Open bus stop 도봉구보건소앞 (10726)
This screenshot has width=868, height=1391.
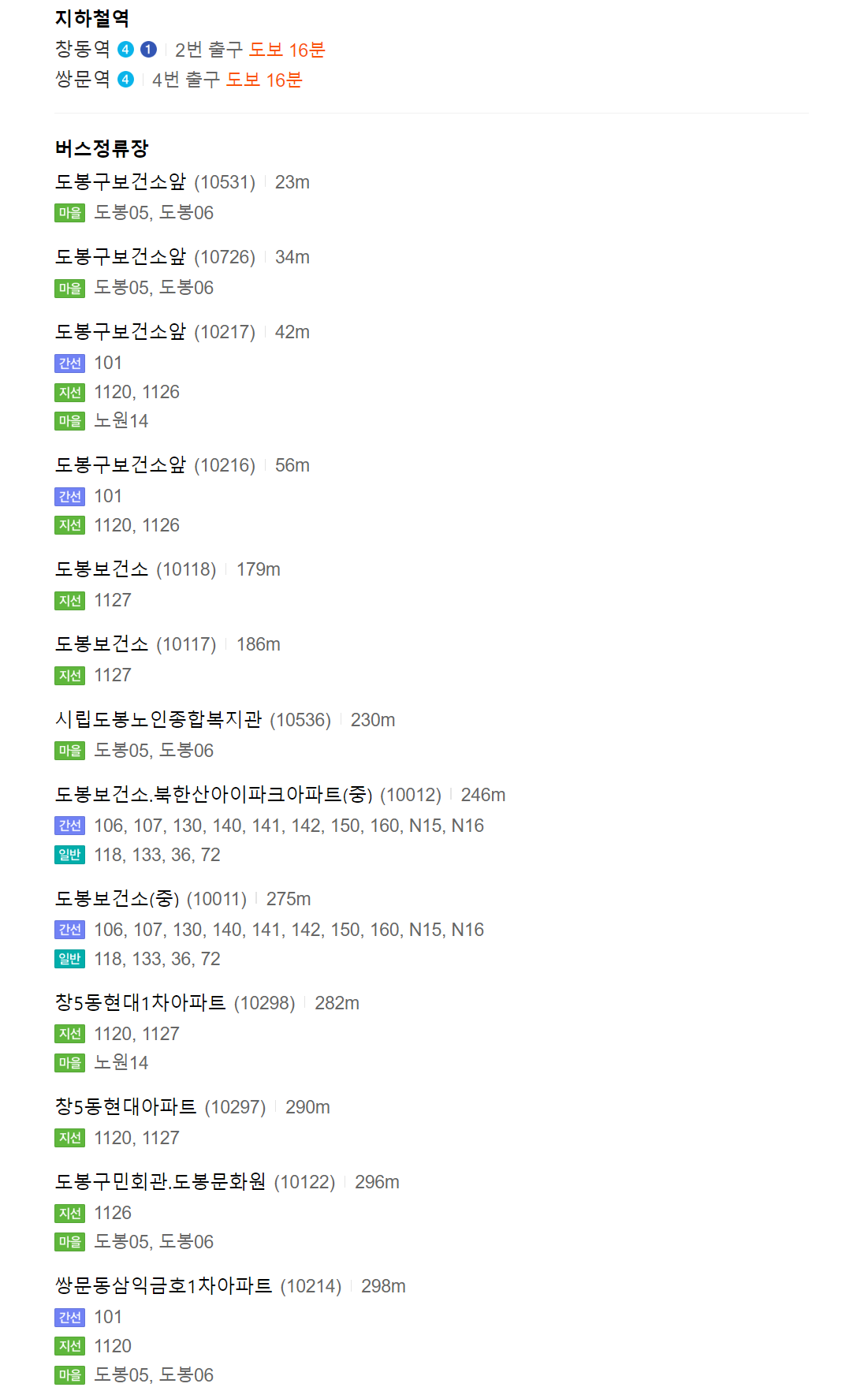pyautogui.click(x=121, y=257)
